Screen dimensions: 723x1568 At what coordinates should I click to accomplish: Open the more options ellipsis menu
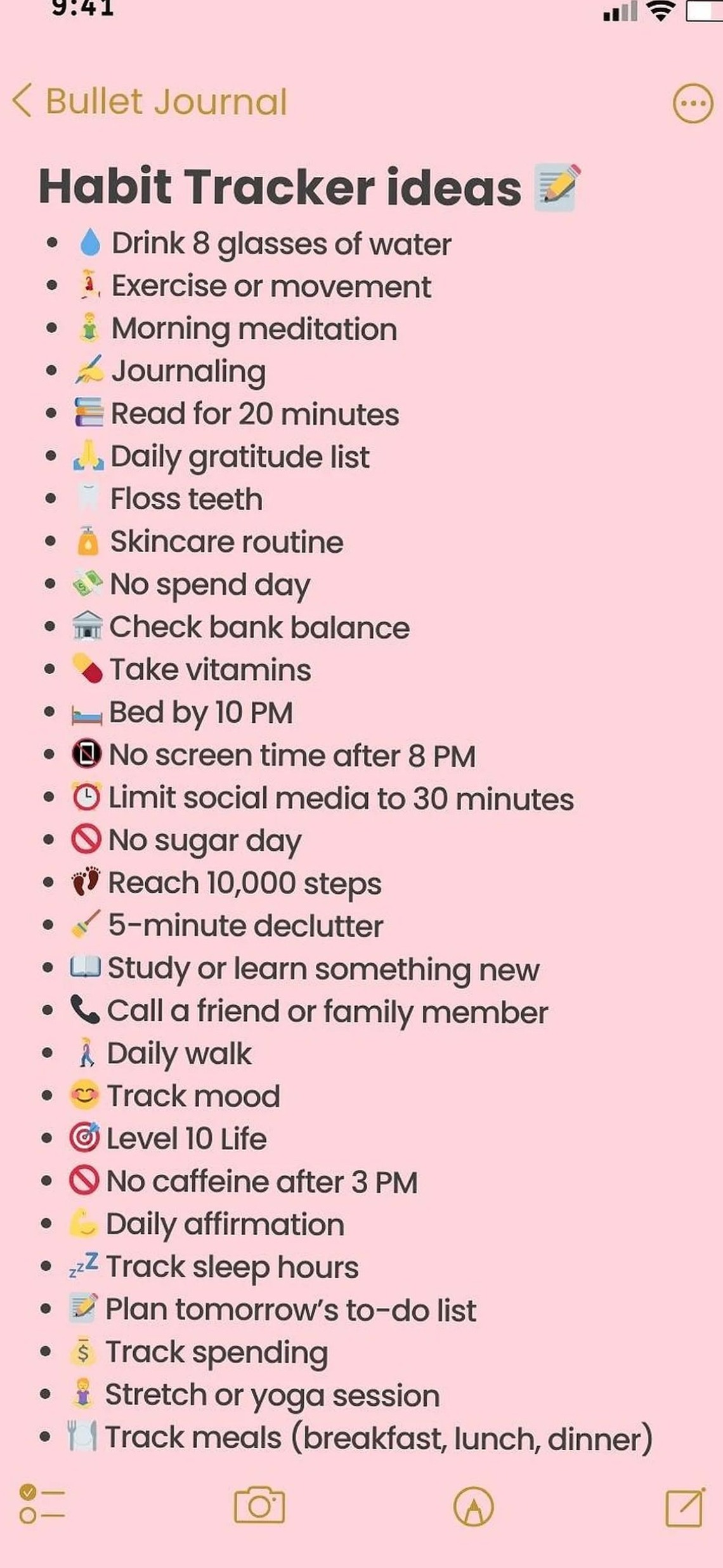click(x=693, y=103)
